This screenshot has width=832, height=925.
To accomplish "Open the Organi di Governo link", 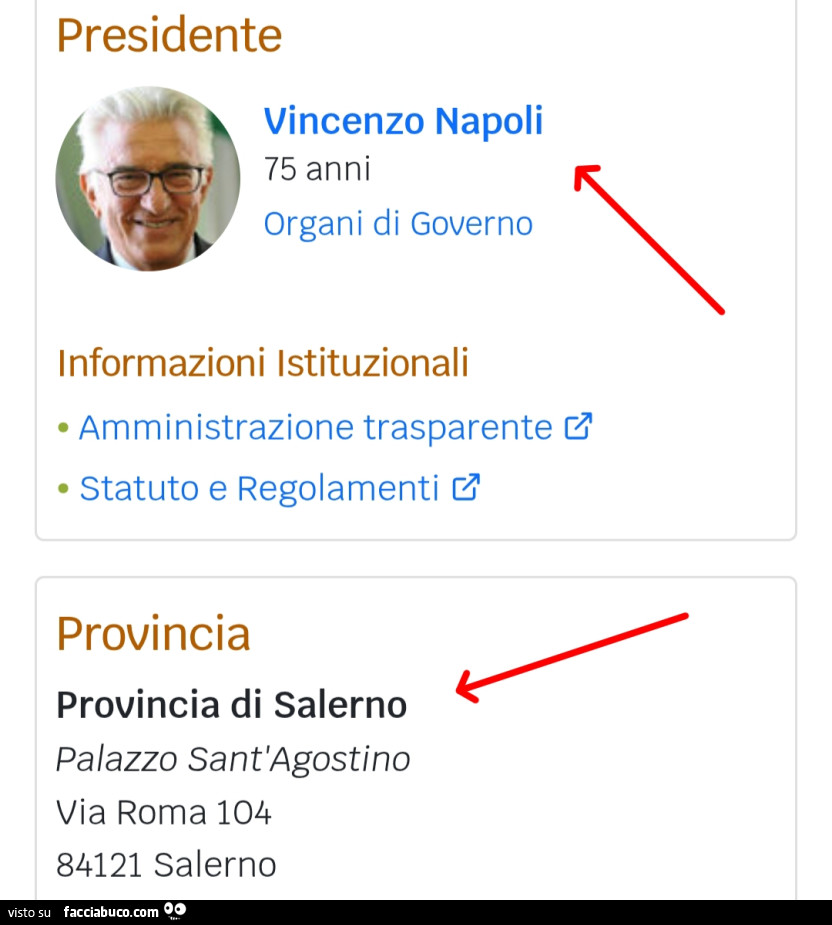I will click(x=397, y=223).
